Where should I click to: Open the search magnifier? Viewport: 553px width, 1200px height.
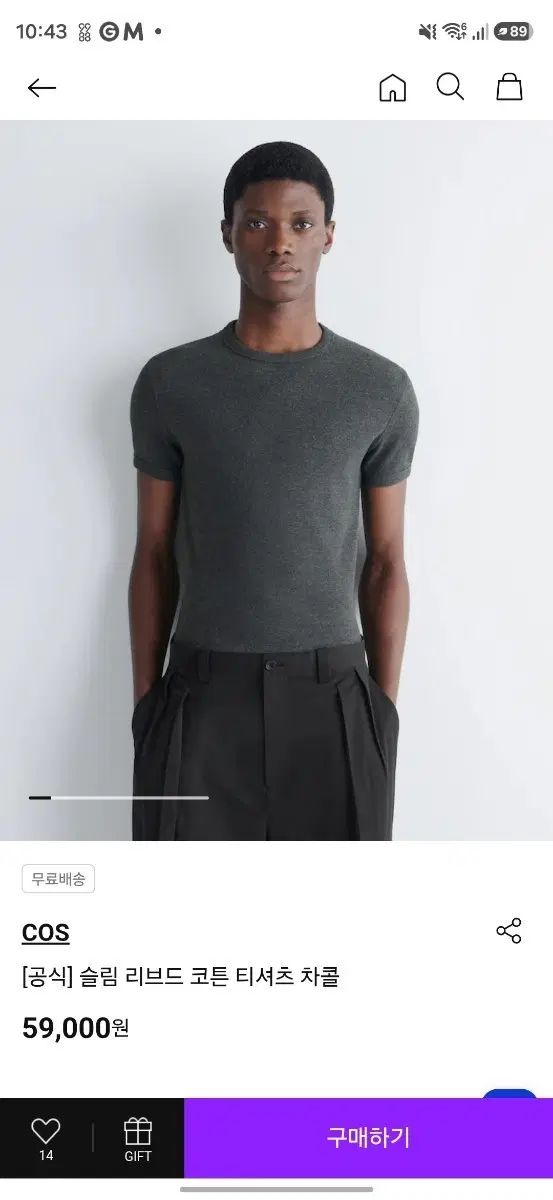pyautogui.click(x=450, y=88)
